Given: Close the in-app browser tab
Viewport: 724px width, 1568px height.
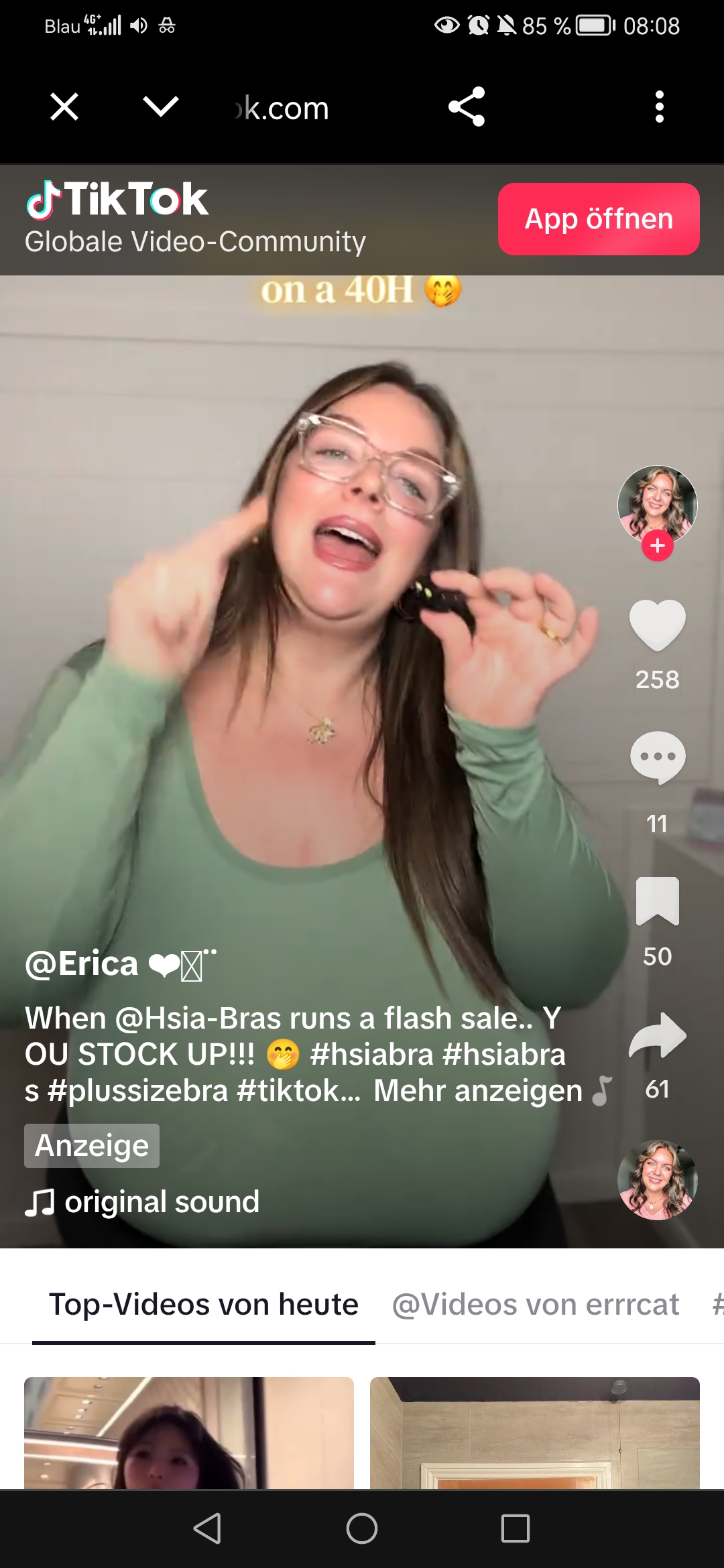Looking at the screenshot, I should (x=64, y=107).
